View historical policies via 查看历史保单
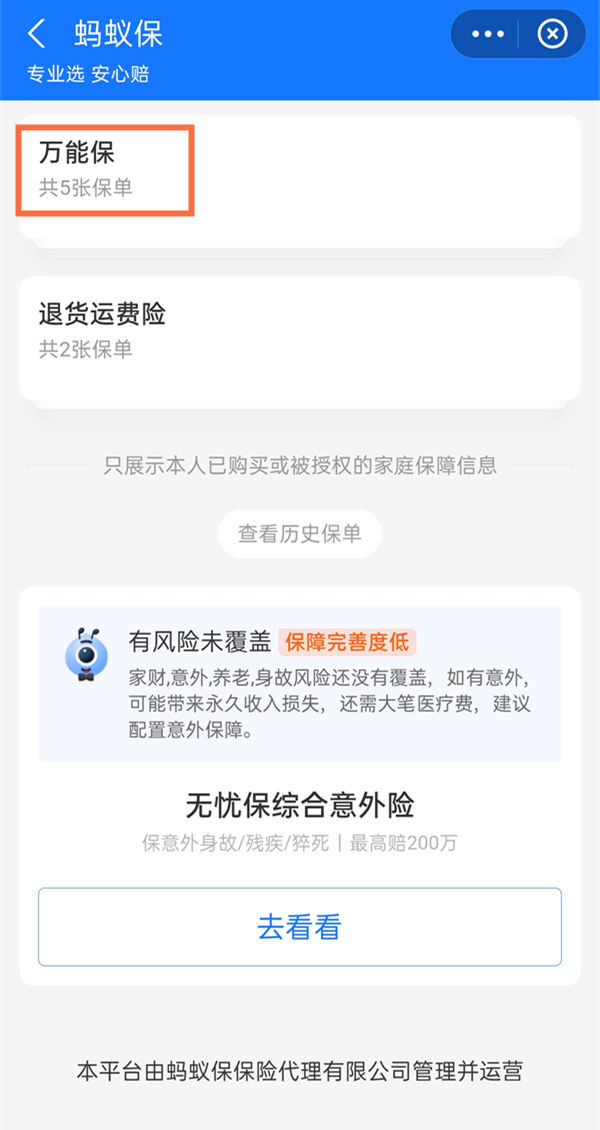 click(x=299, y=533)
